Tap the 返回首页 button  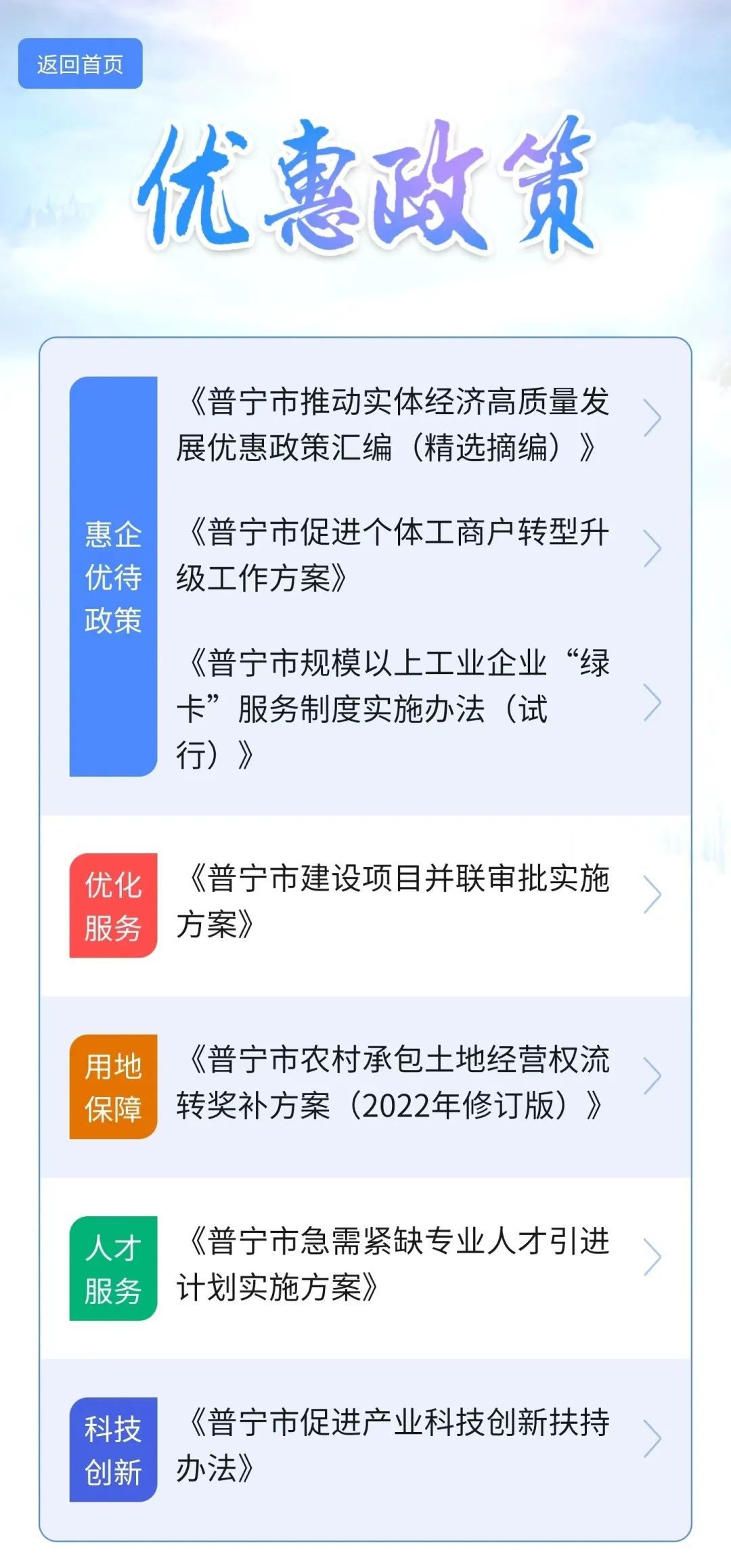coord(80,64)
